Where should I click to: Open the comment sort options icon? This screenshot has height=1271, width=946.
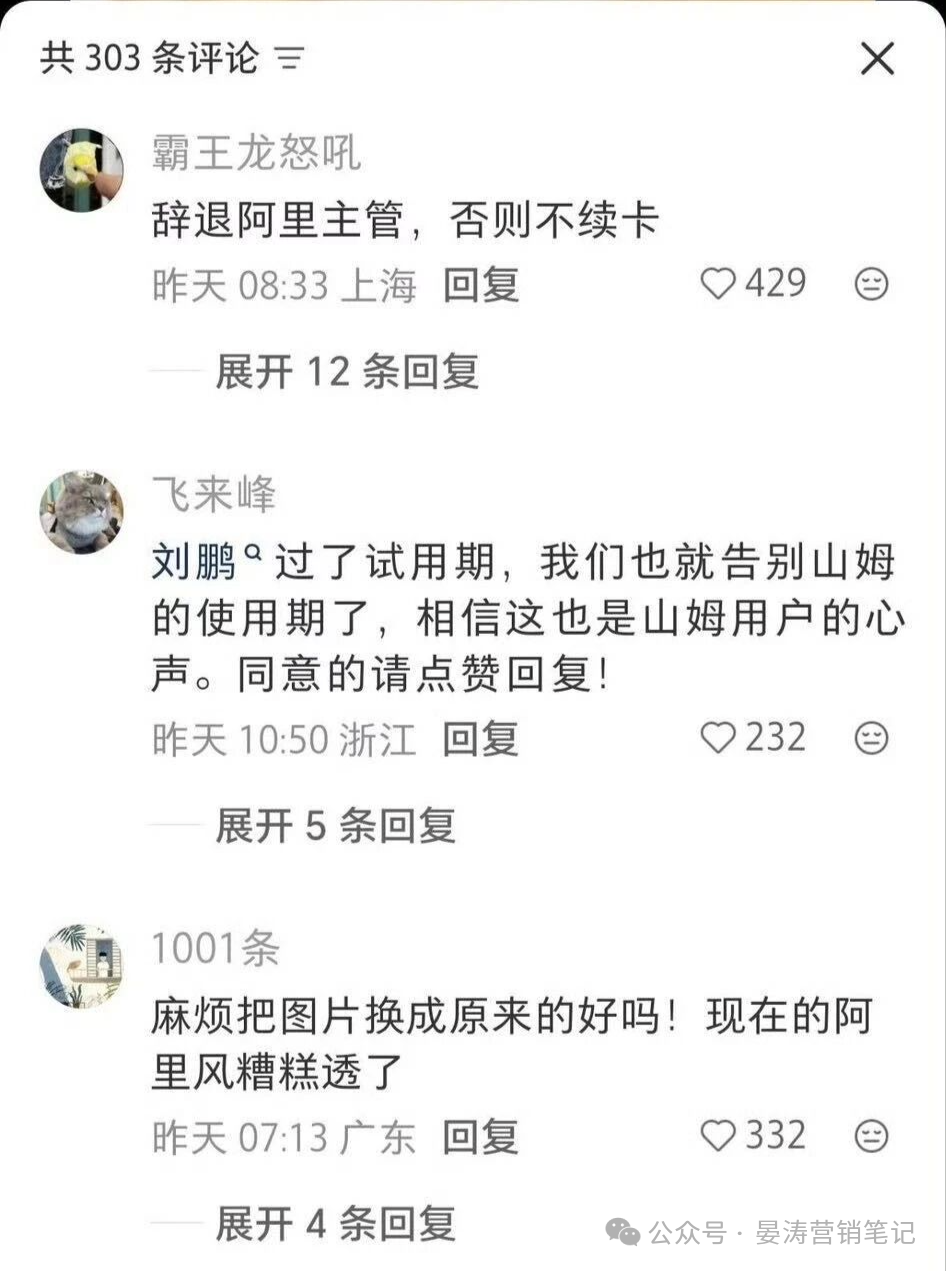[x=288, y=59]
